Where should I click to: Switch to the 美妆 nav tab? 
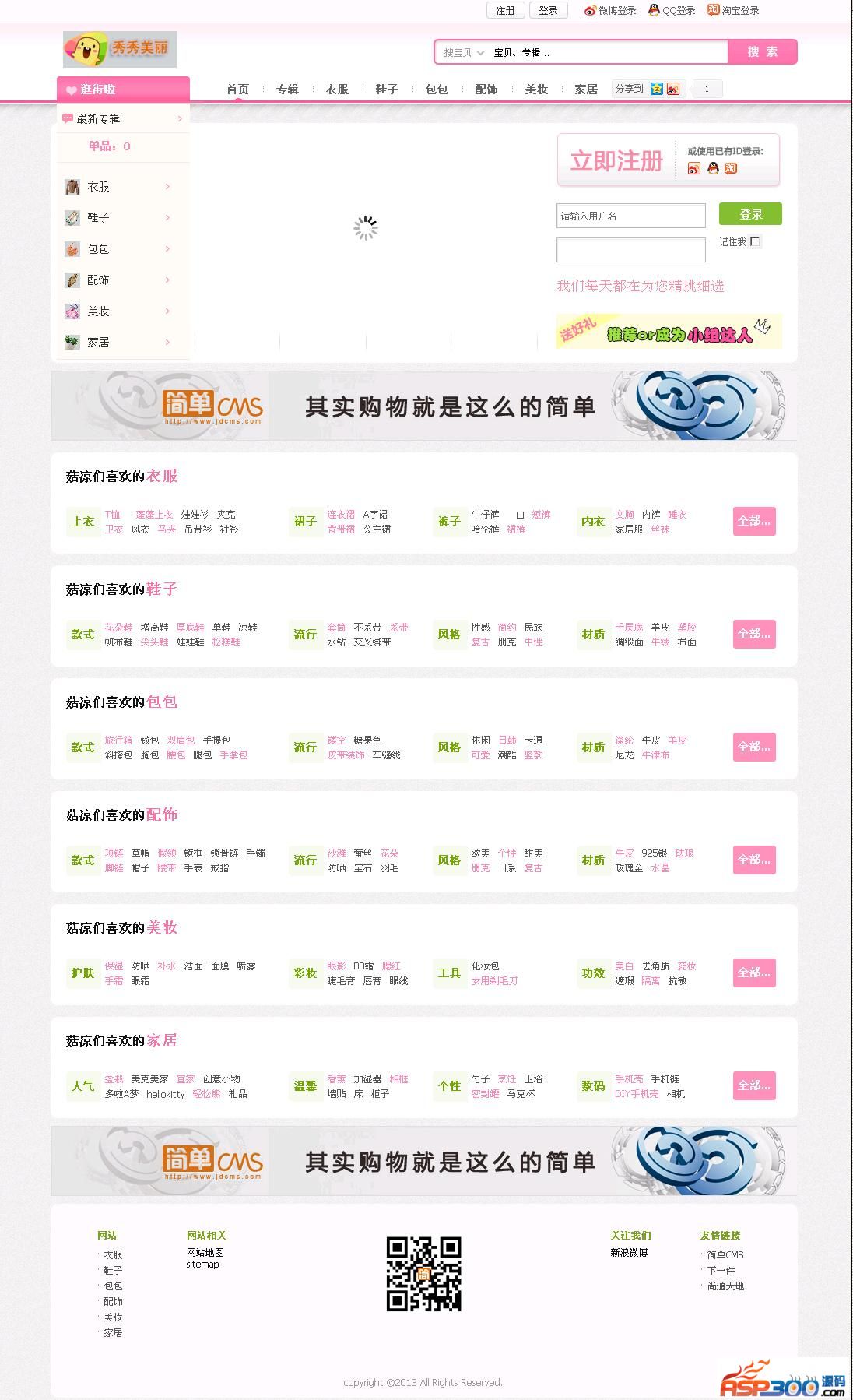[x=536, y=90]
